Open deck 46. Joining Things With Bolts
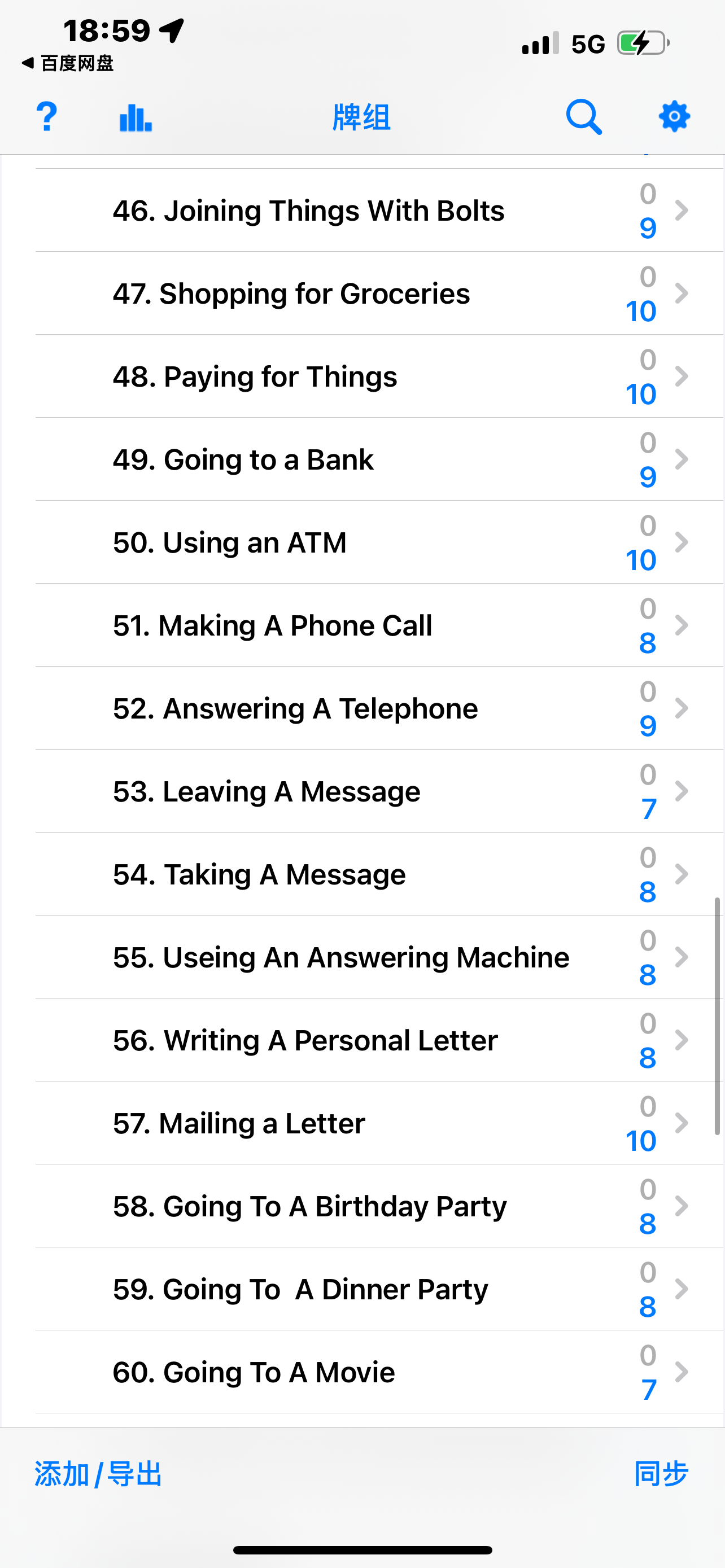The width and height of the screenshot is (725, 1568). point(379,211)
